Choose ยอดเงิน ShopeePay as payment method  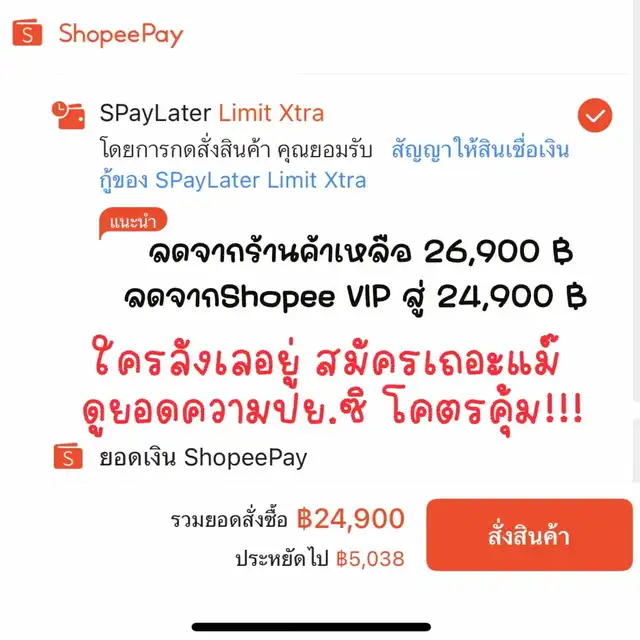203,458
